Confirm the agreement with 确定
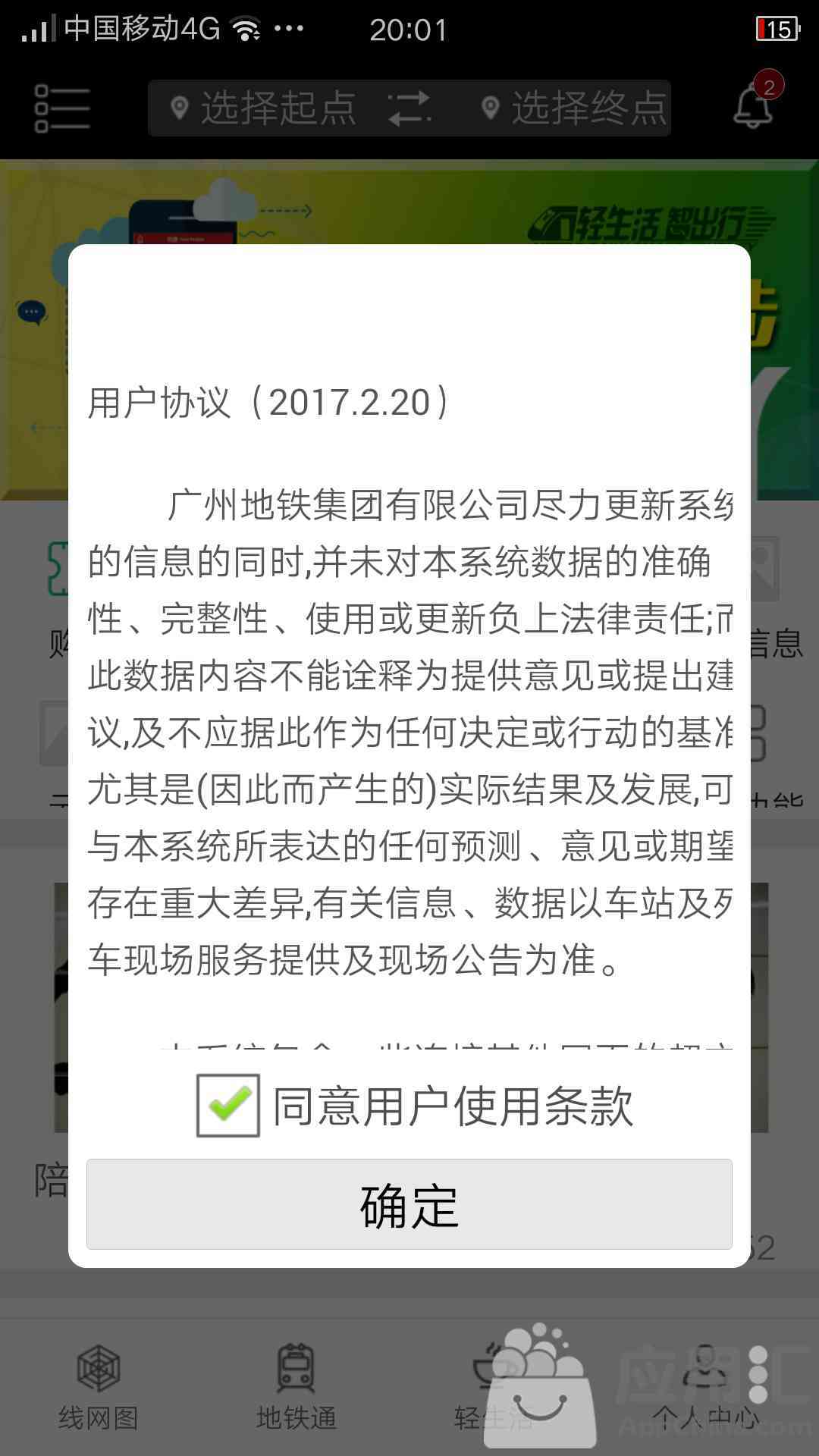 [x=409, y=1205]
